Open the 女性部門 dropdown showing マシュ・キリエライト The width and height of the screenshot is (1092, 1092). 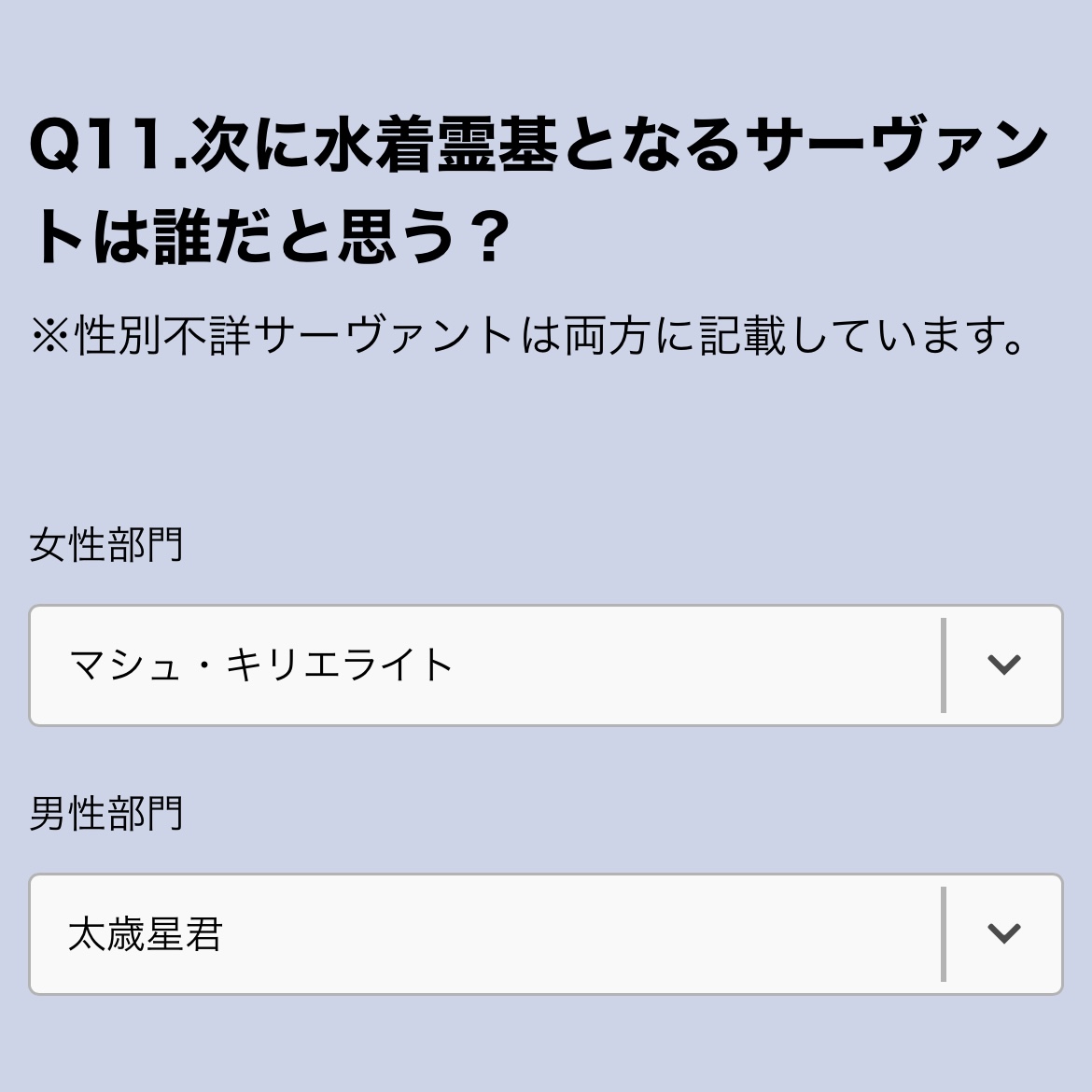pos(545,665)
